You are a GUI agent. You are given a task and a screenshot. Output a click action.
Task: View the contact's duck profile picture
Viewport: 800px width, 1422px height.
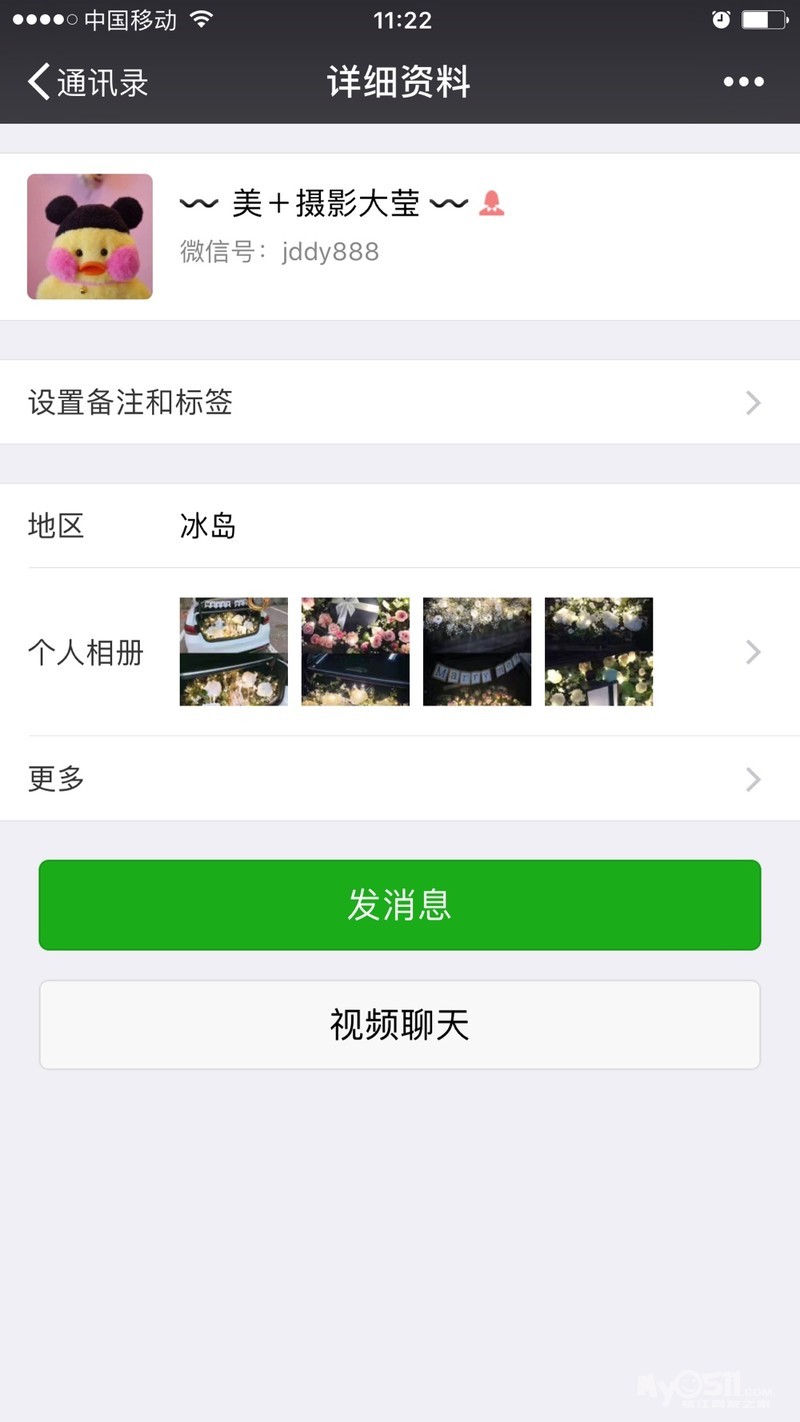[90, 237]
